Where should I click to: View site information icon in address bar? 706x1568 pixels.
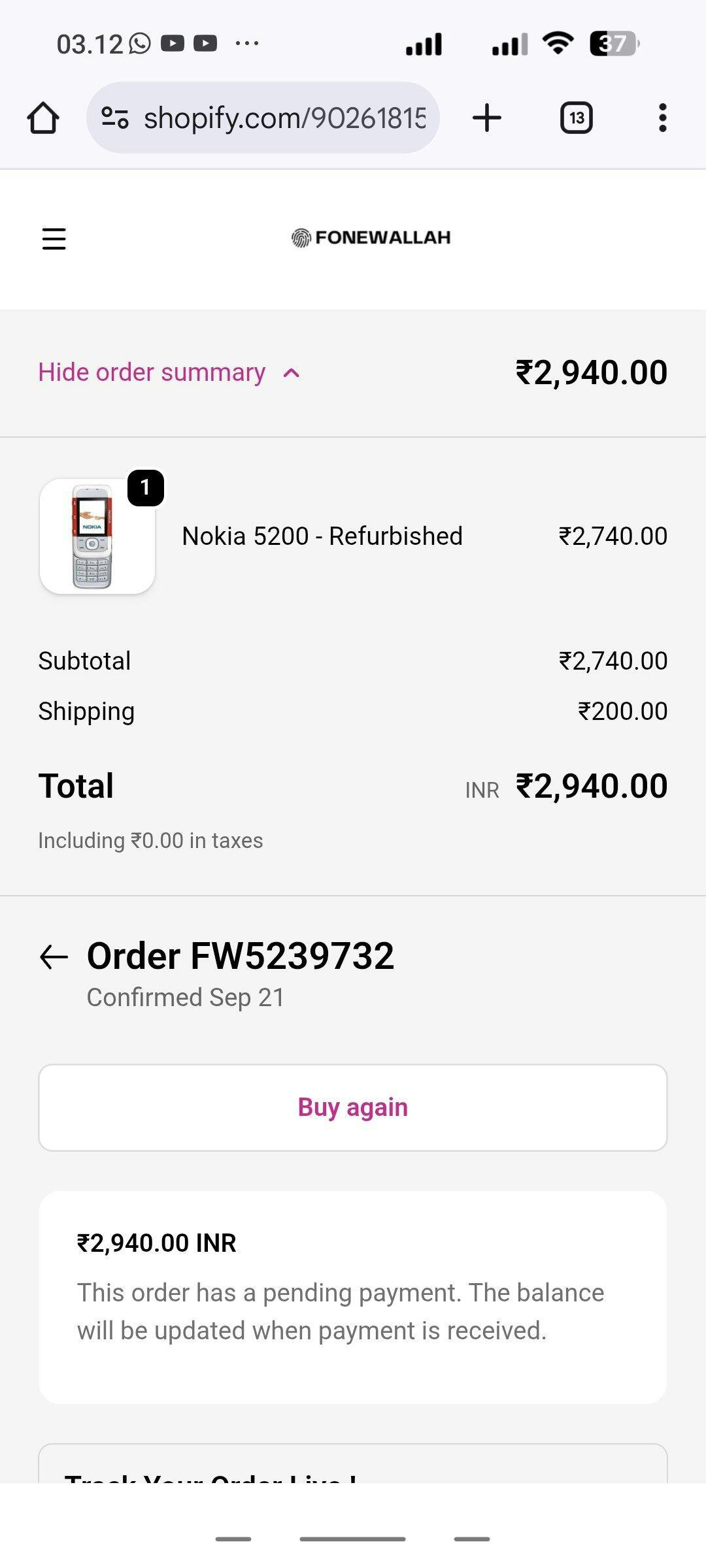pos(115,118)
